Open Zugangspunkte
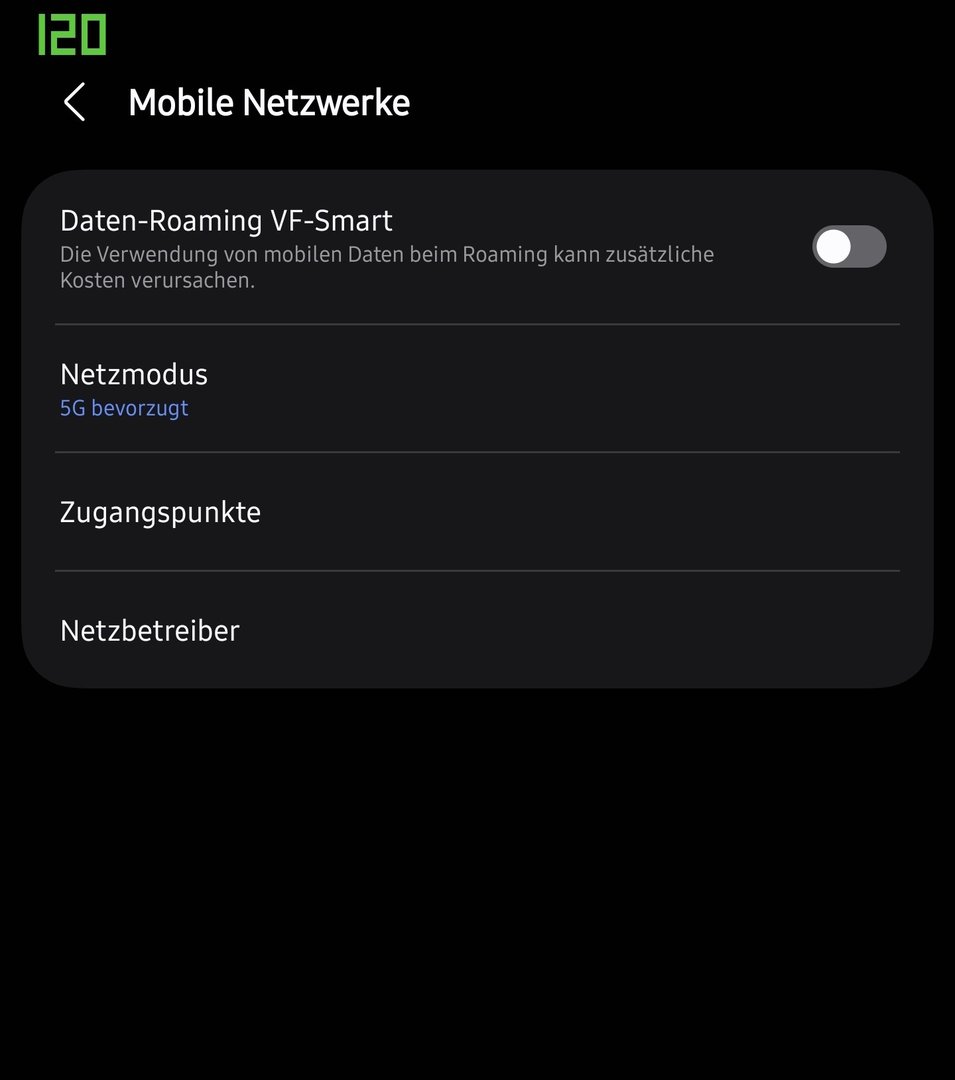Viewport: 955px width, 1080px height. click(x=477, y=512)
